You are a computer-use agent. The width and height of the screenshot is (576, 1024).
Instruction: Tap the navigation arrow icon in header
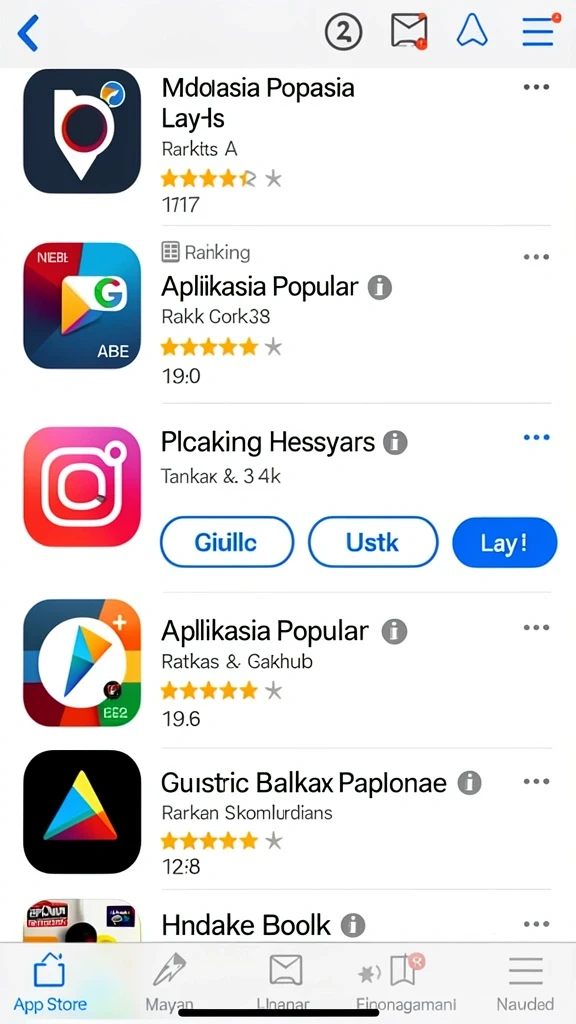pyautogui.click(x=472, y=31)
